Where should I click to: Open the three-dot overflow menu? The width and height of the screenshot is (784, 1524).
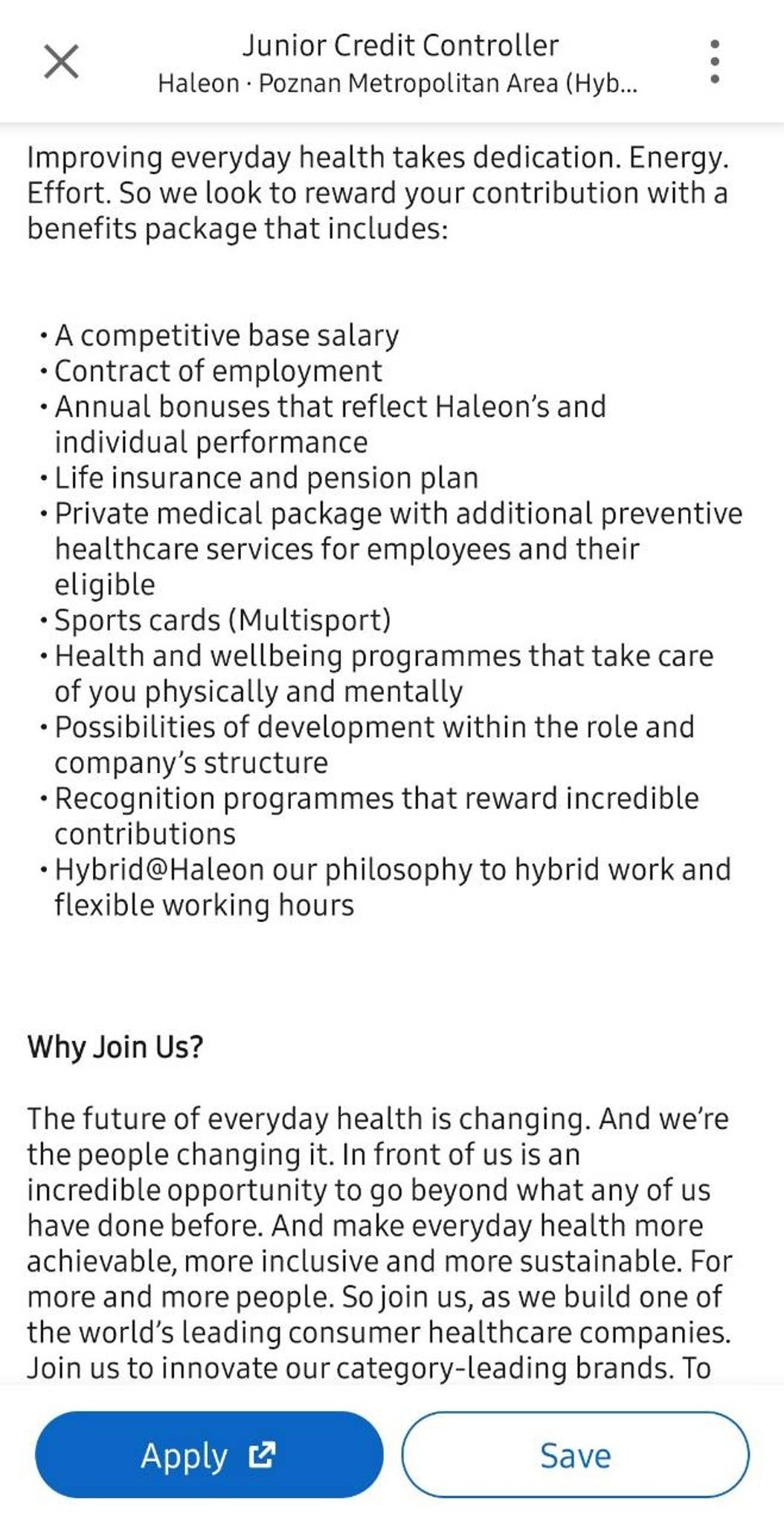tap(714, 61)
